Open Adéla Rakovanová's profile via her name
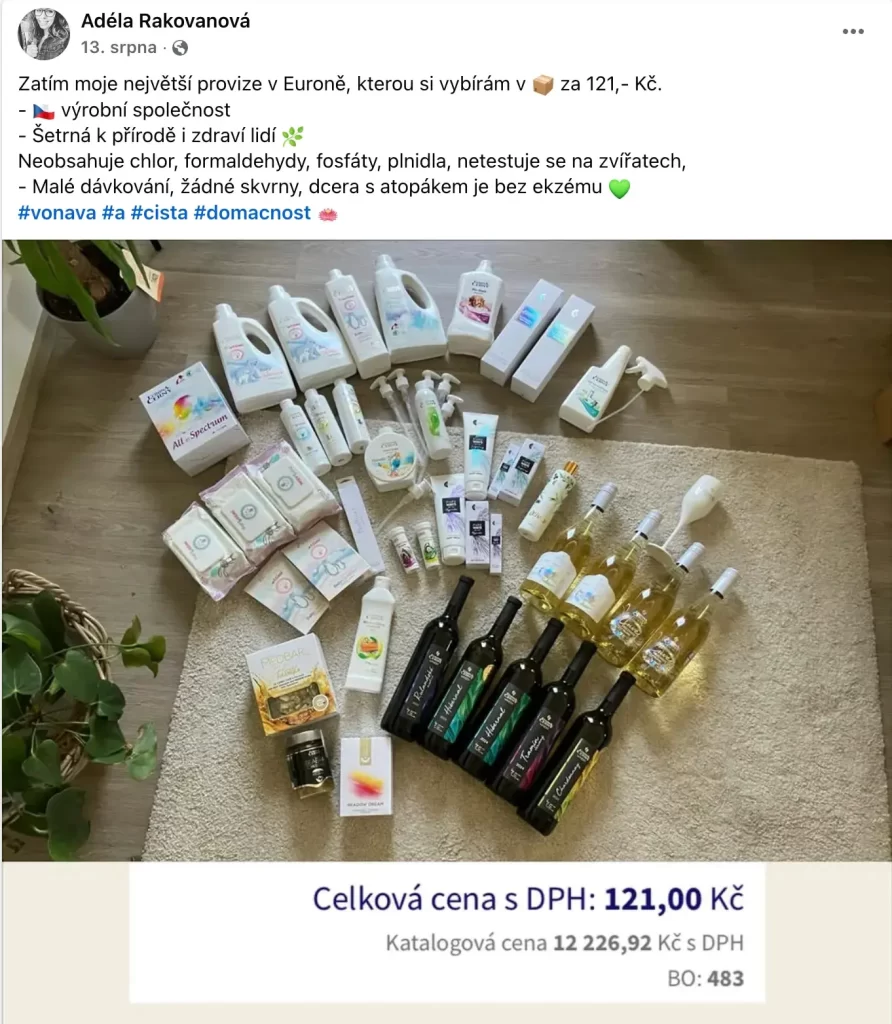 pos(165,21)
